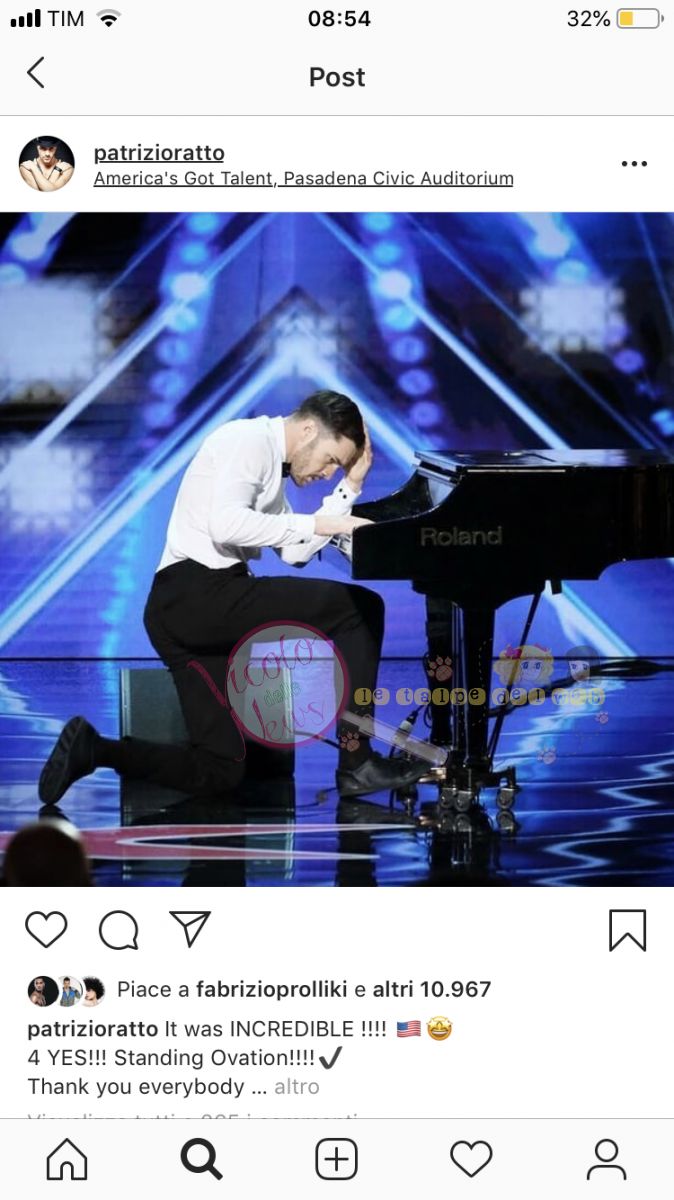Switch to the Profile tab
The width and height of the screenshot is (674, 1200).
606,1160
